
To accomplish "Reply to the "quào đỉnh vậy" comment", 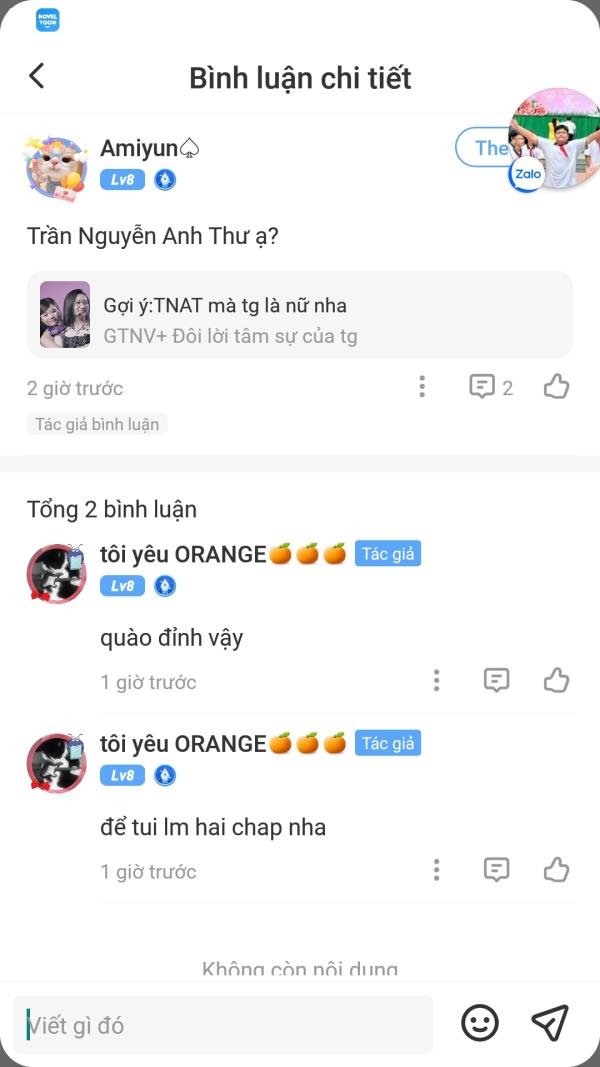I will (496, 681).
